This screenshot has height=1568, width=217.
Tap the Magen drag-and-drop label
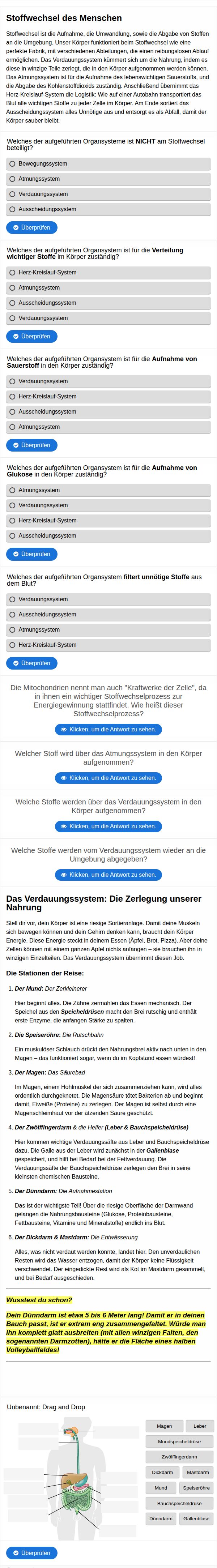[x=164, y=1426]
